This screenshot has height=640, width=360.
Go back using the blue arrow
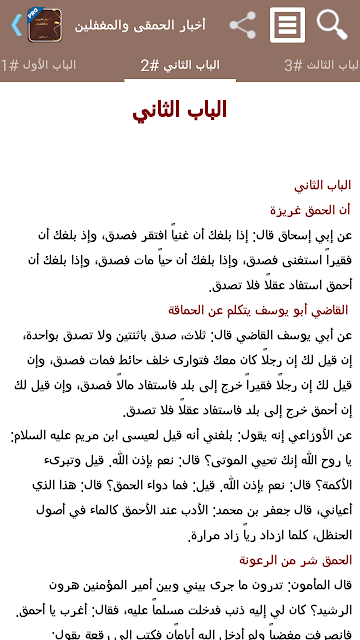16,25
